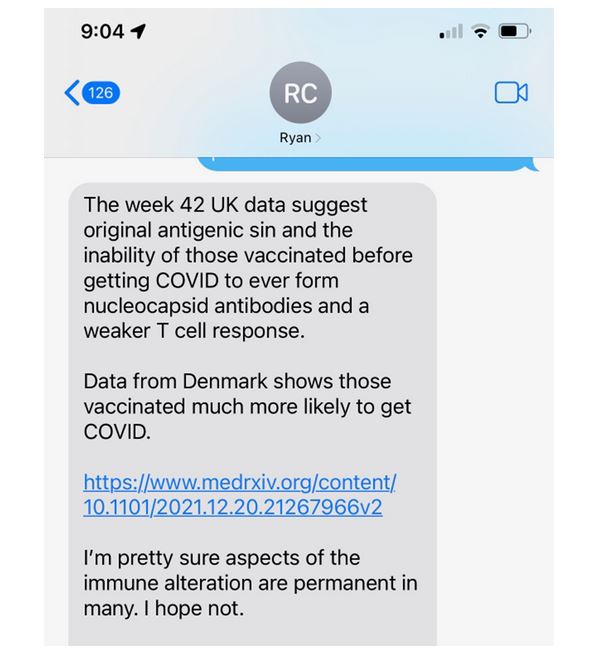
Task: Start a FaceTime video call with Ryan
Action: [x=511, y=93]
